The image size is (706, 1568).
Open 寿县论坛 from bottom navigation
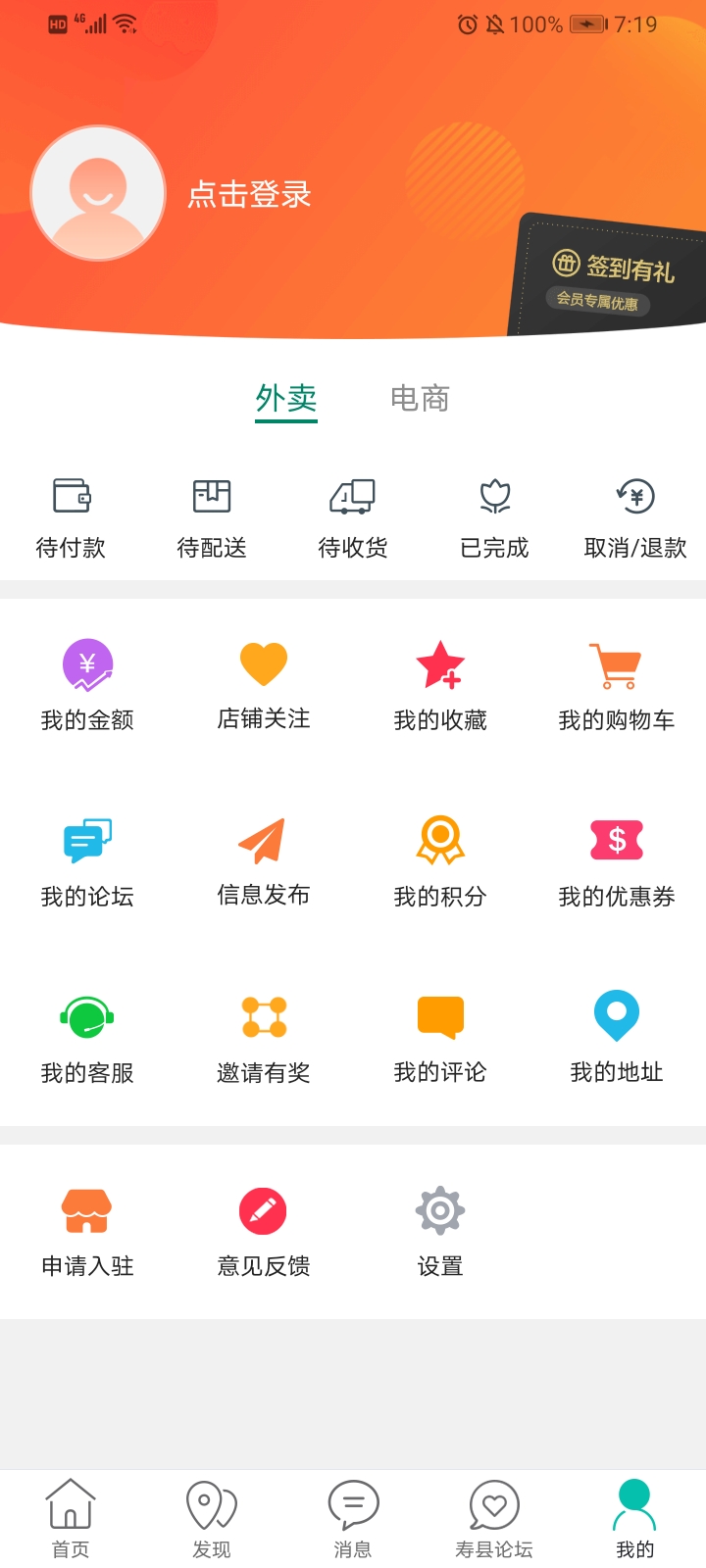pyautogui.click(x=494, y=1514)
